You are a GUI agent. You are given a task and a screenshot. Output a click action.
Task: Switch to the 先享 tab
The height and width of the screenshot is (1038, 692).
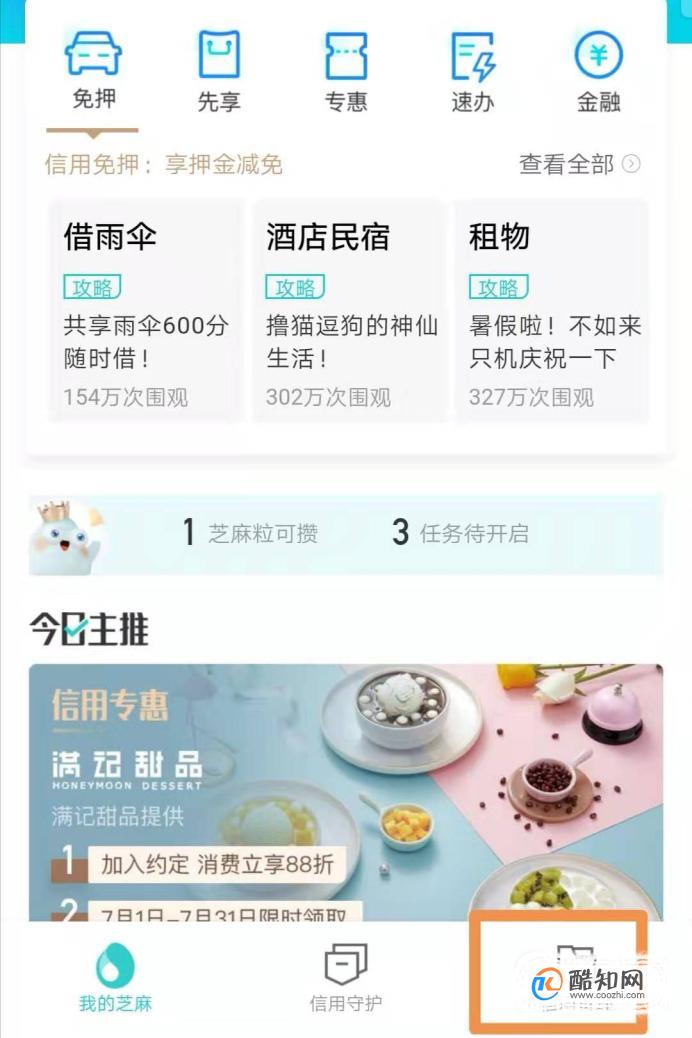click(x=219, y=70)
